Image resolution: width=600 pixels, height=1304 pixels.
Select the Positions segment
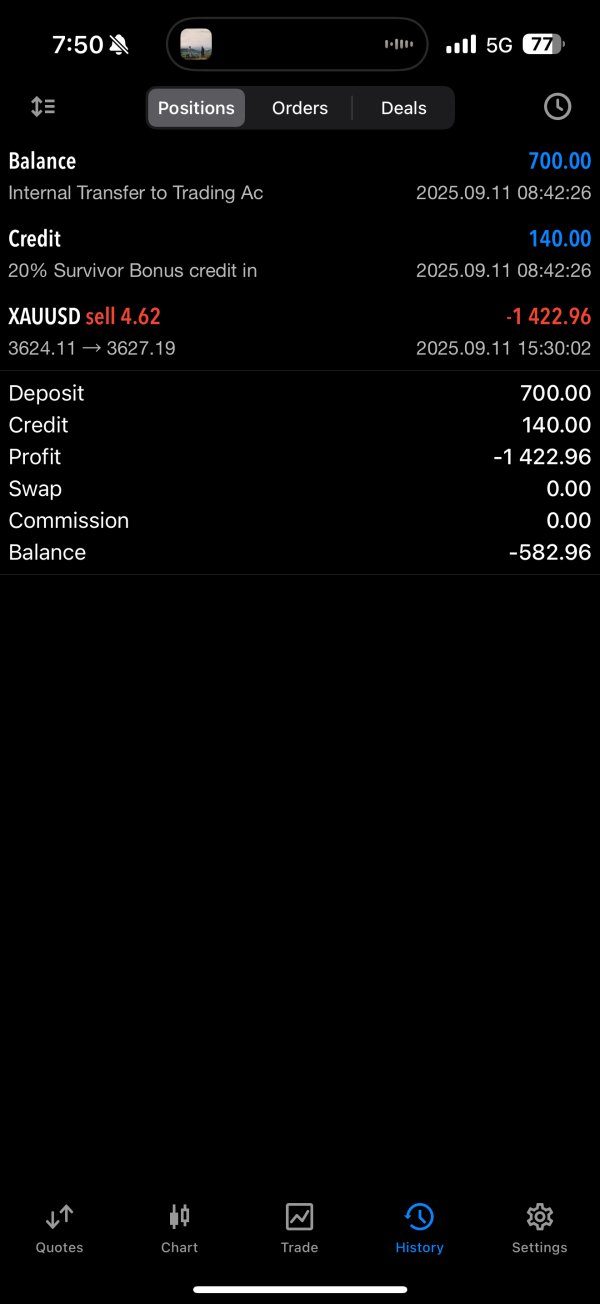(x=196, y=108)
